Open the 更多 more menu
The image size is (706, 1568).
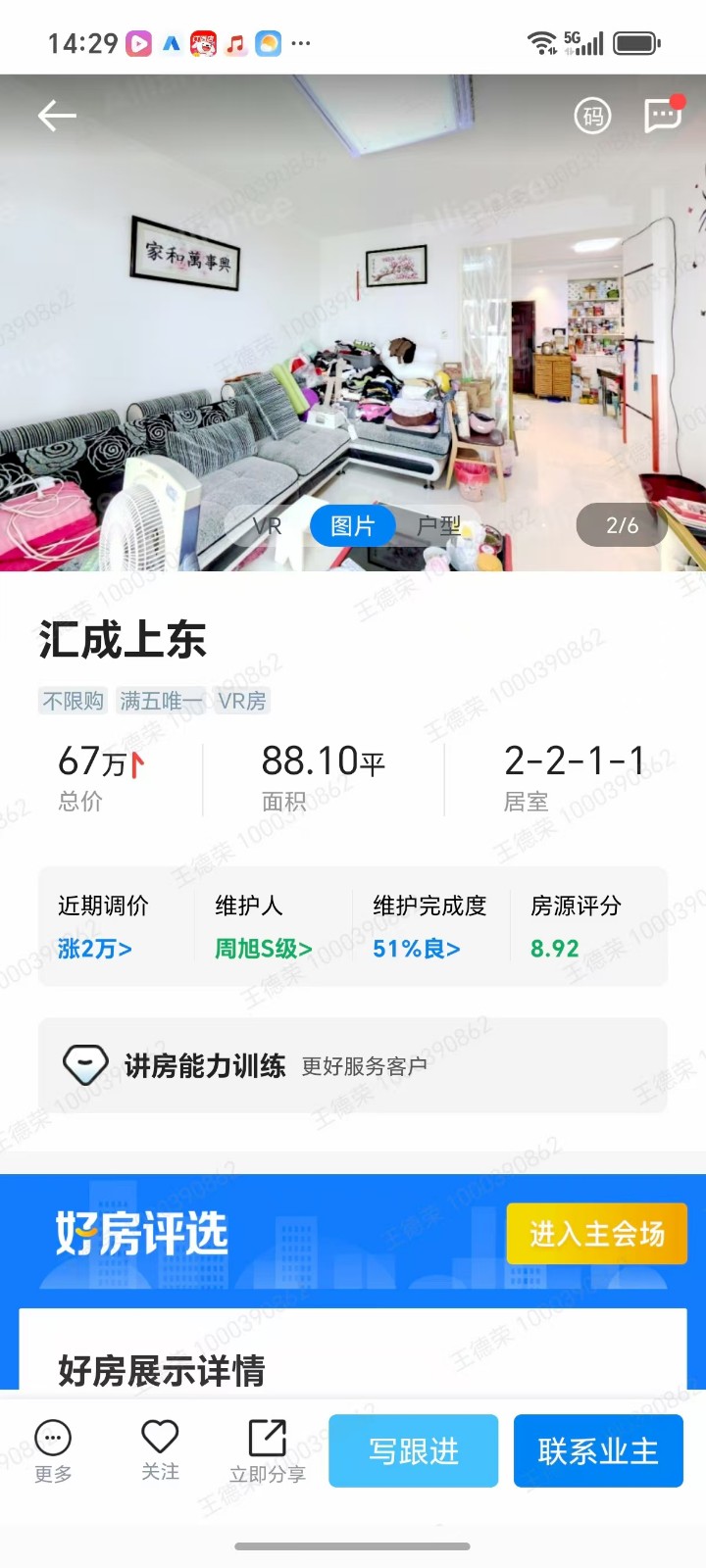53,1450
